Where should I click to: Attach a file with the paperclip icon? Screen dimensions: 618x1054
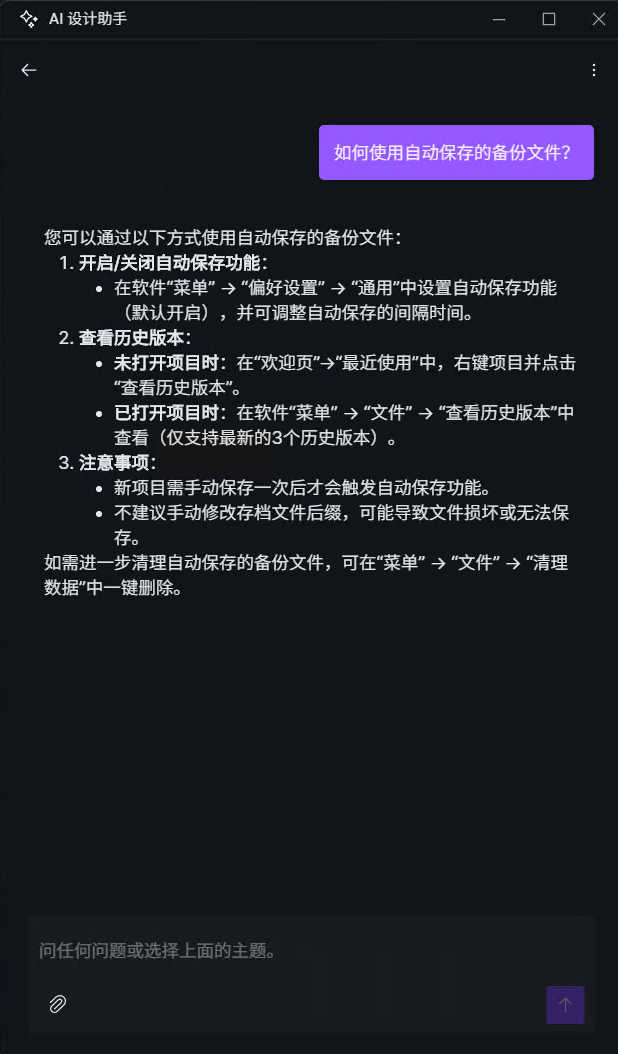click(58, 1004)
